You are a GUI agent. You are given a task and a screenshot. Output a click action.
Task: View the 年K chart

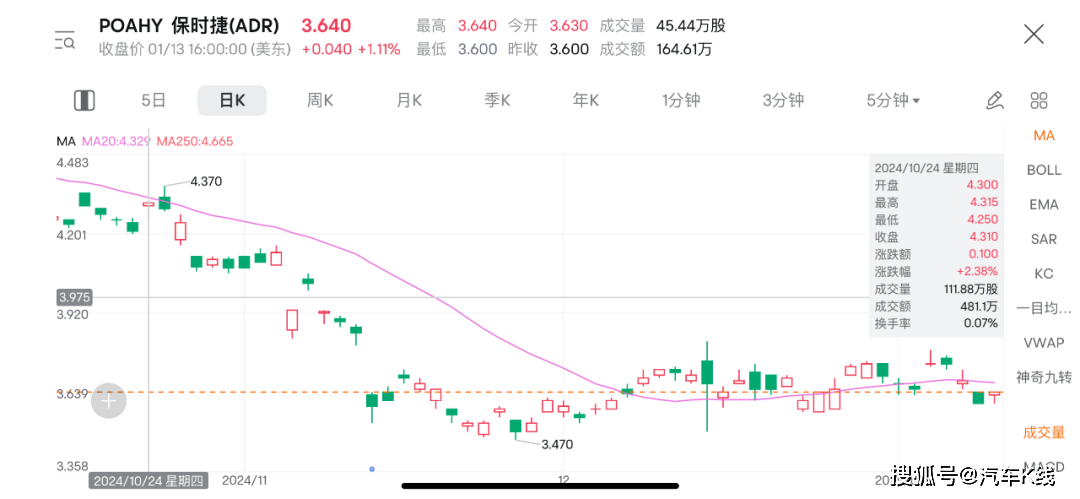[x=585, y=100]
